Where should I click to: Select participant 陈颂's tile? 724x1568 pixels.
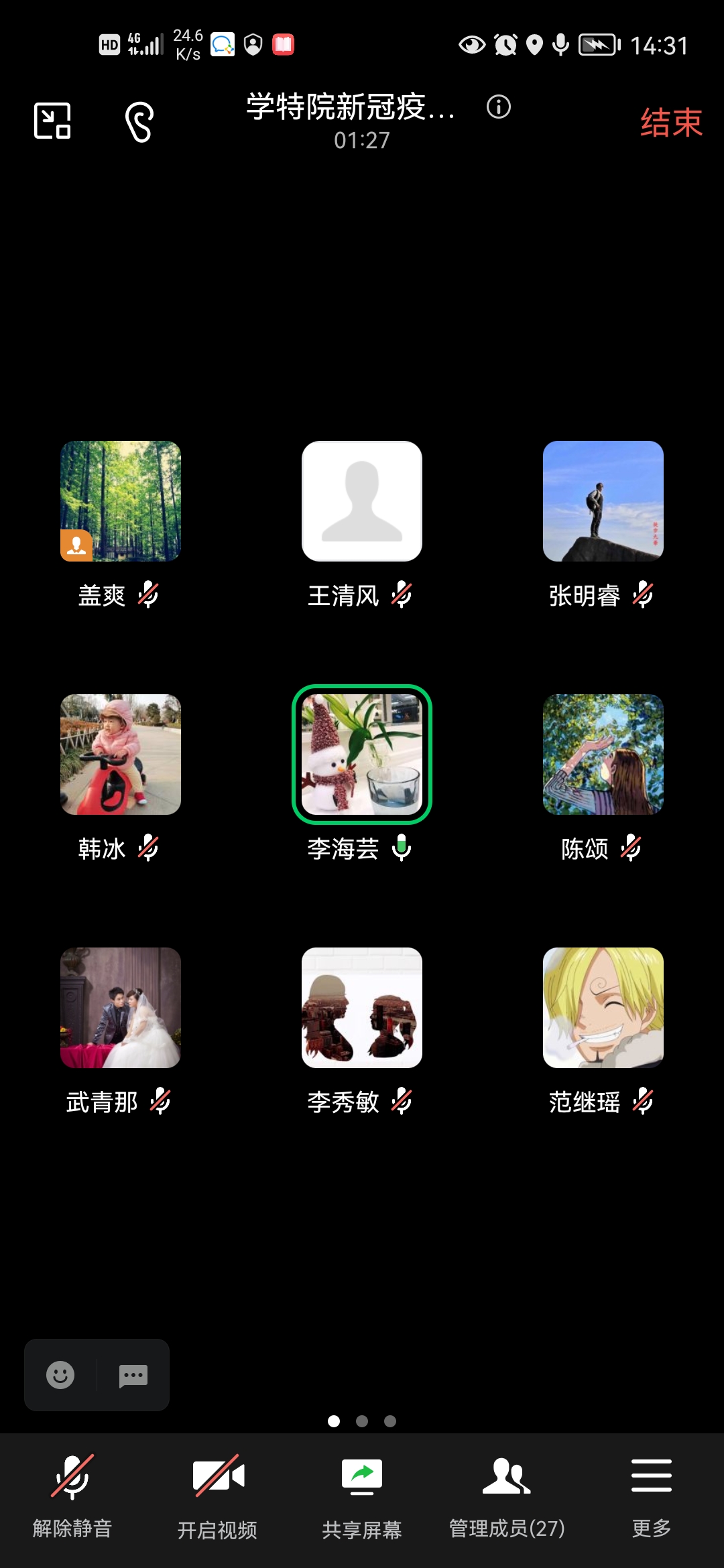pyautogui.click(x=603, y=755)
